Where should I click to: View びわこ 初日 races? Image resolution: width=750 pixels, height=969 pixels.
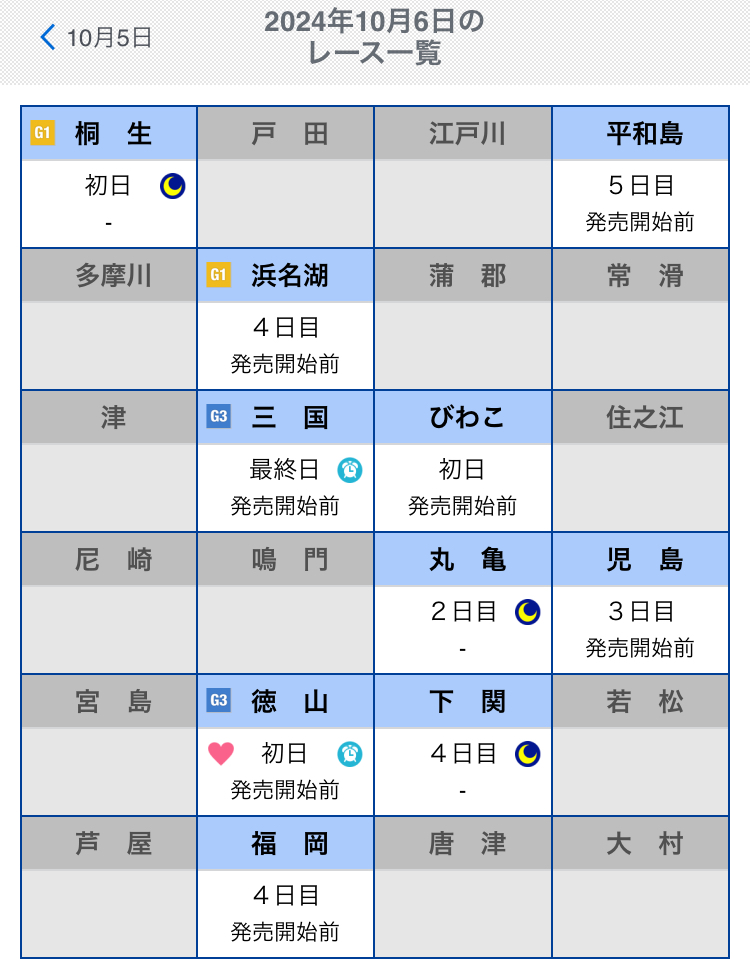click(462, 462)
